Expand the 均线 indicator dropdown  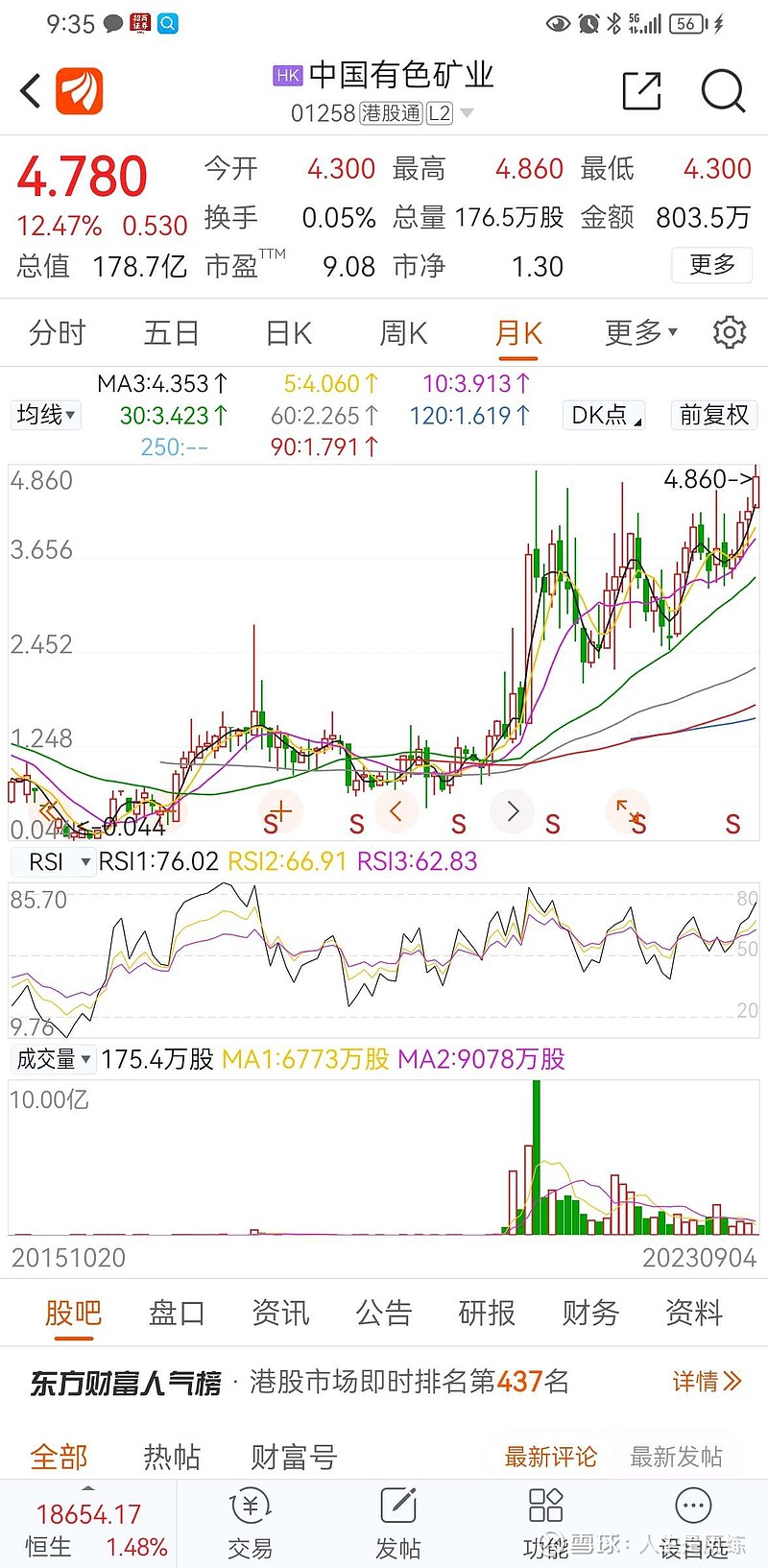pyautogui.click(x=45, y=415)
